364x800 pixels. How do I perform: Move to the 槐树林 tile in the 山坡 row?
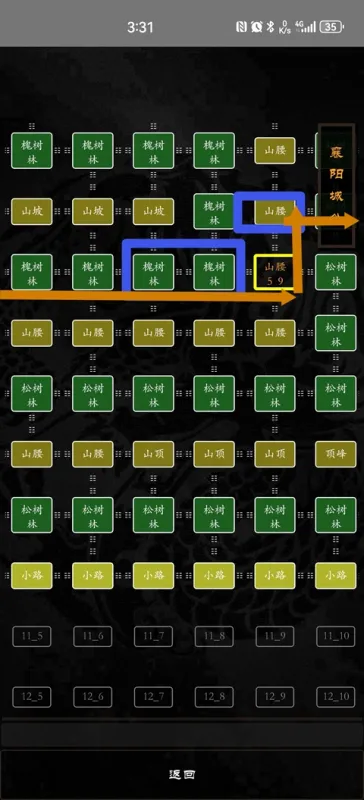[x=214, y=212]
